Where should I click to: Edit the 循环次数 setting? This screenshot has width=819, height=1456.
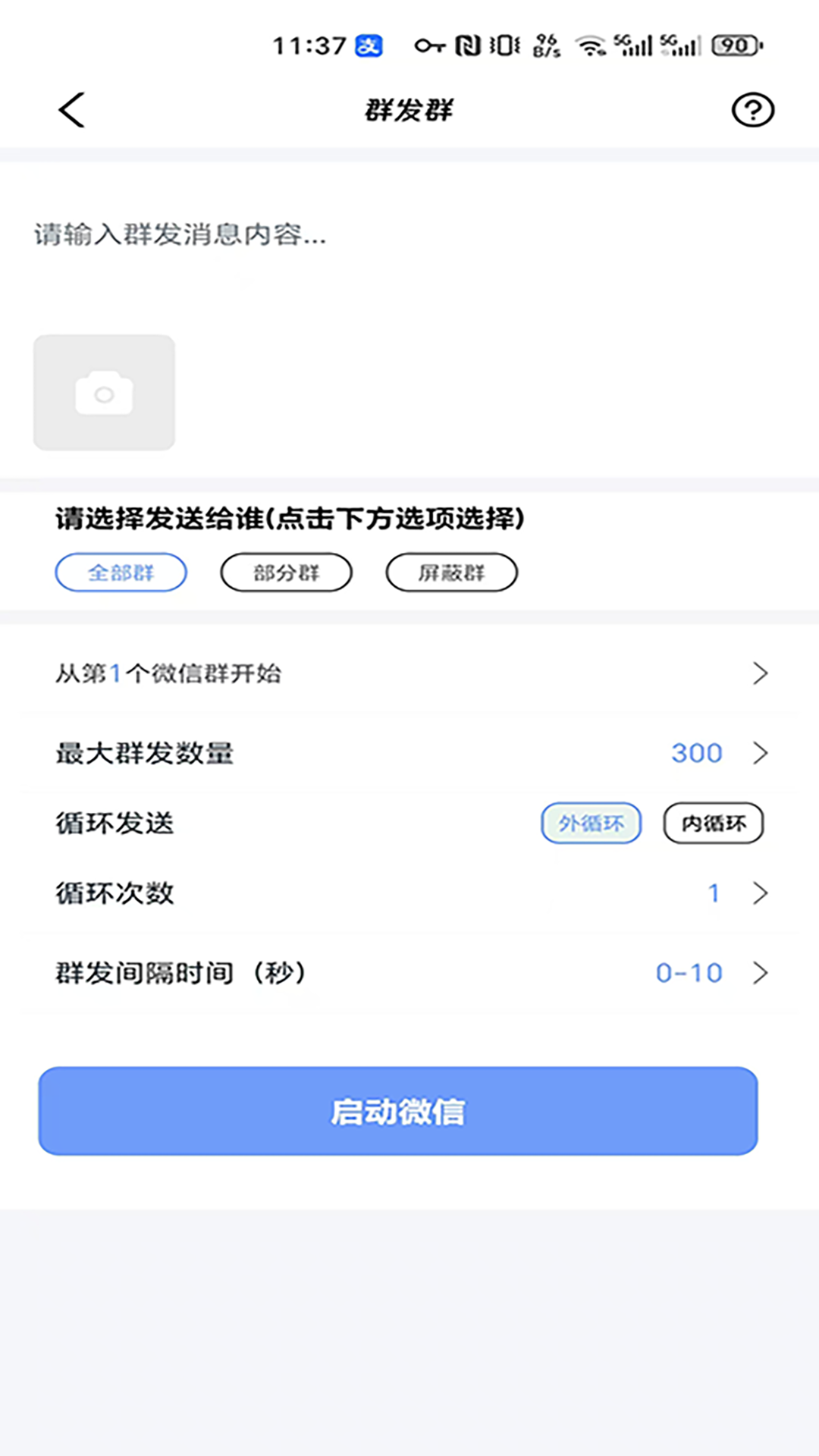click(x=713, y=893)
